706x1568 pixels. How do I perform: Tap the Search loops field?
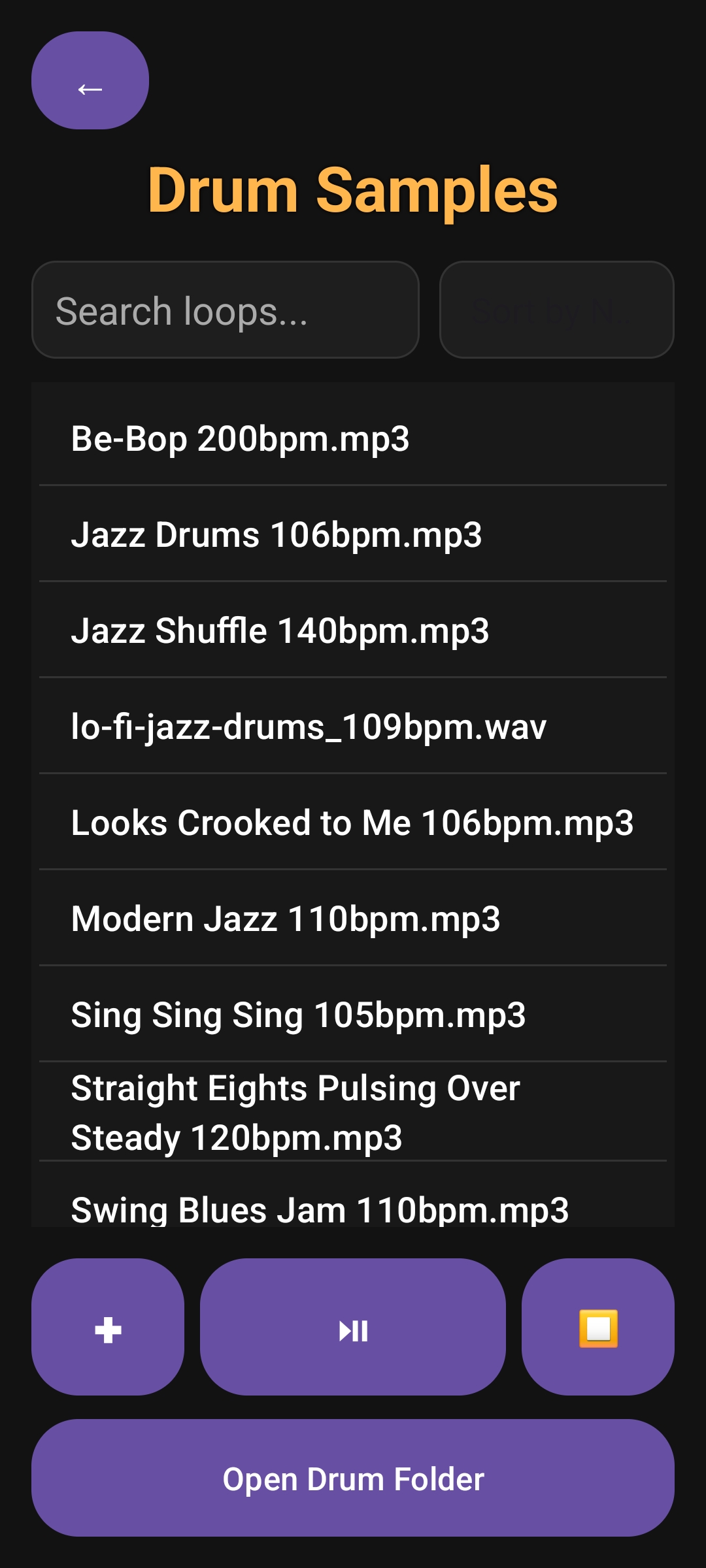[225, 310]
